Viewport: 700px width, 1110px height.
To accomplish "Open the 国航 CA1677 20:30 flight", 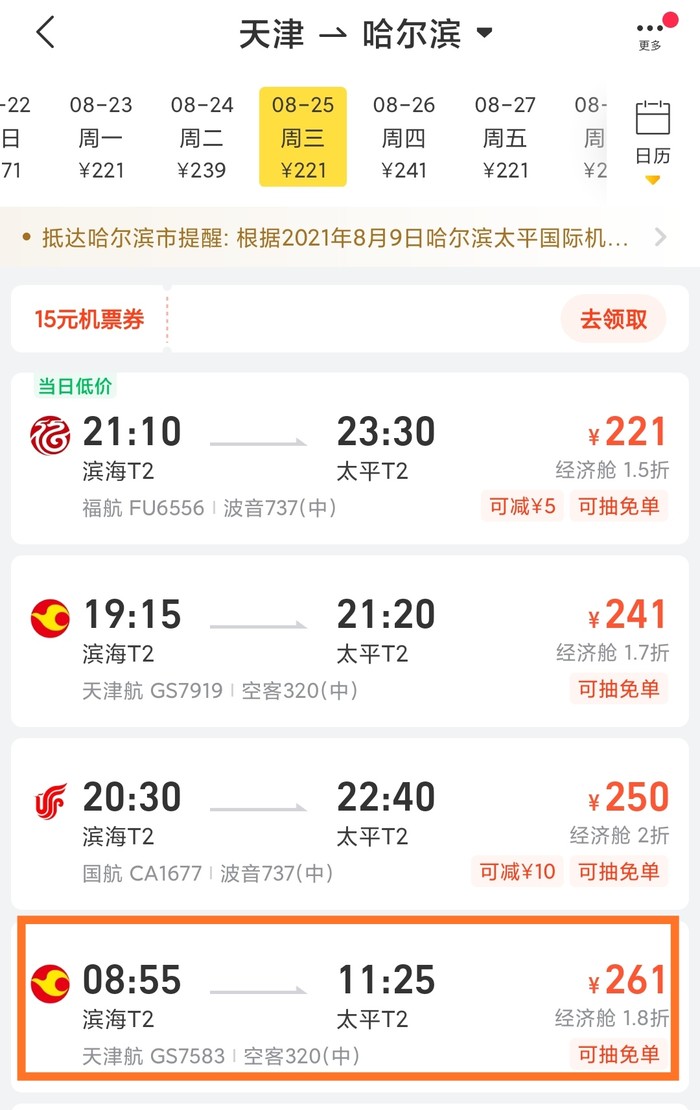I will pyautogui.click(x=349, y=824).
